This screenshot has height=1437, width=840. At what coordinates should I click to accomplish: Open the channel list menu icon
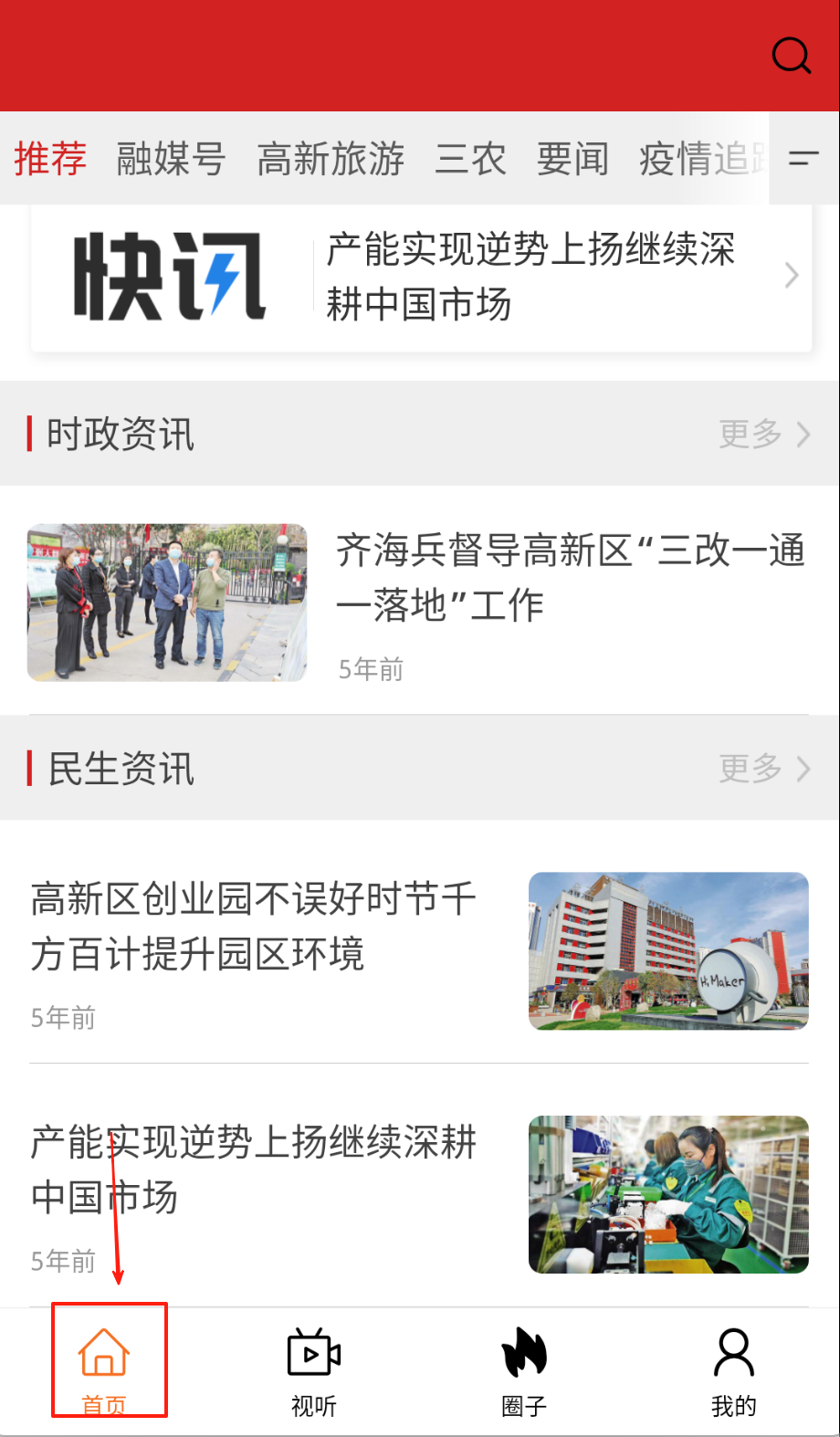tap(803, 159)
